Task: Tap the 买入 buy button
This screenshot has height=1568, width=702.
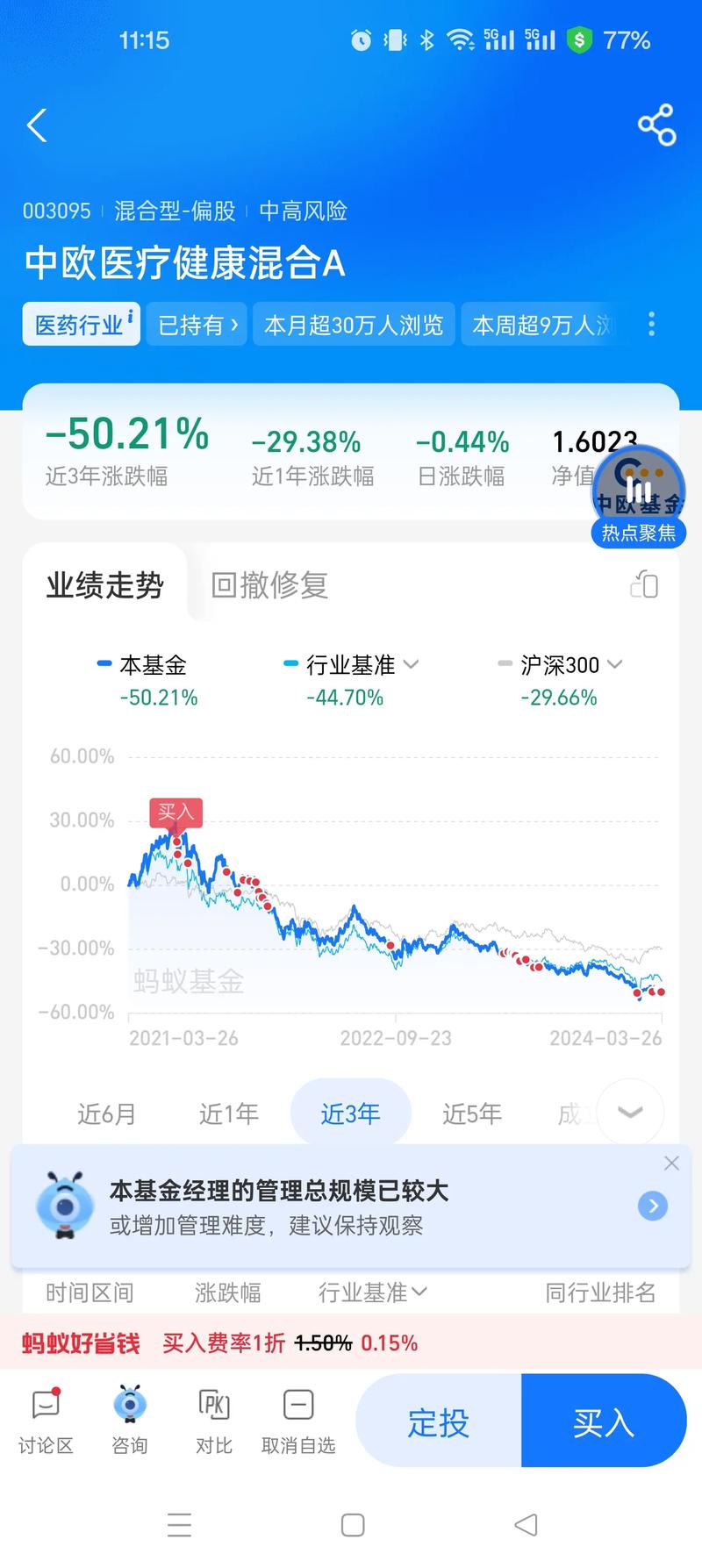Action: [603, 1420]
